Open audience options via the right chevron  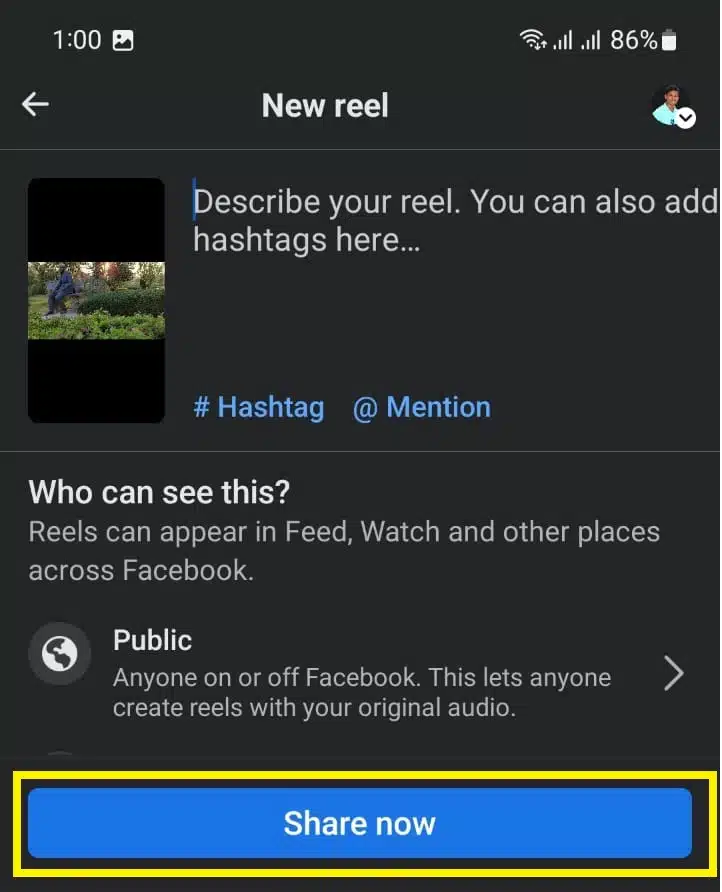click(673, 673)
